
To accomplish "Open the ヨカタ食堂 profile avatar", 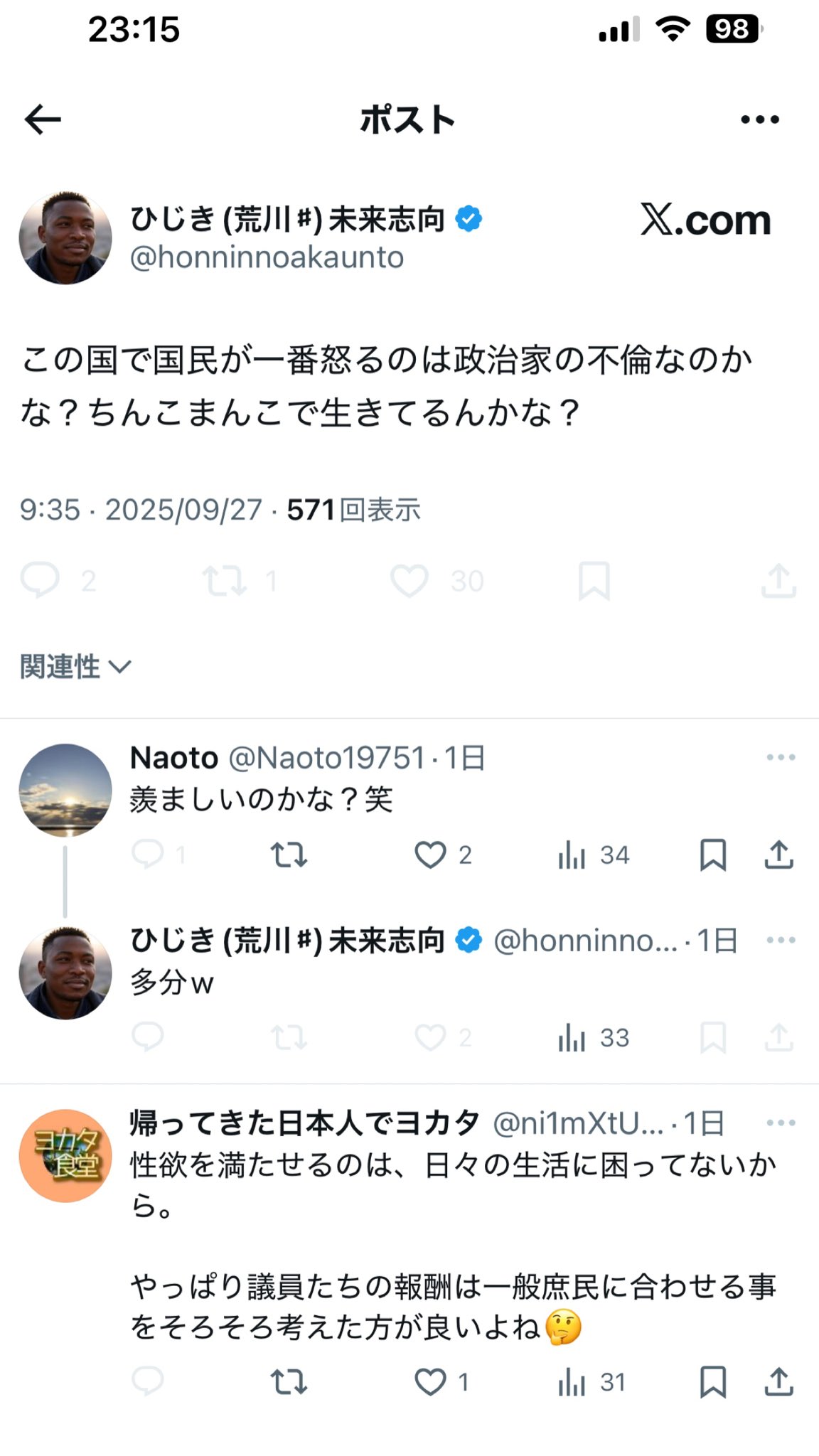I will pos(65,1155).
